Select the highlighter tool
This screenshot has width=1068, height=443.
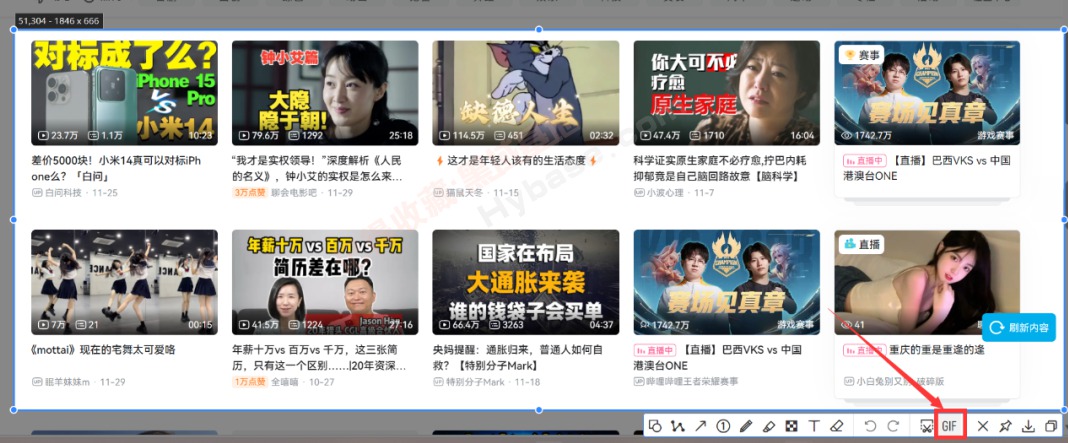(x=769, y=426)
